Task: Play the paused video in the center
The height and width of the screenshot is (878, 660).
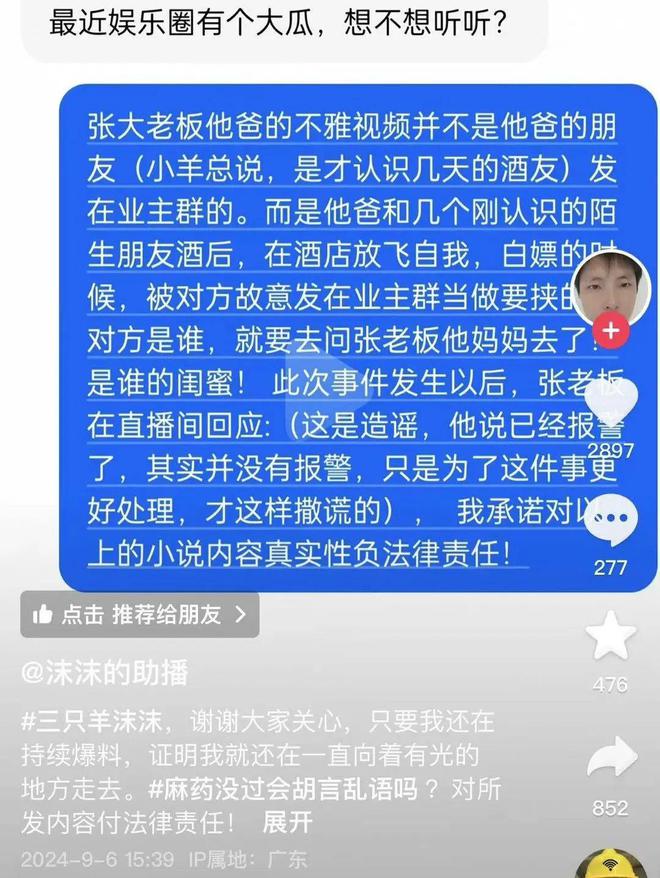Action: pyautogui.click(x=311, y=384)
